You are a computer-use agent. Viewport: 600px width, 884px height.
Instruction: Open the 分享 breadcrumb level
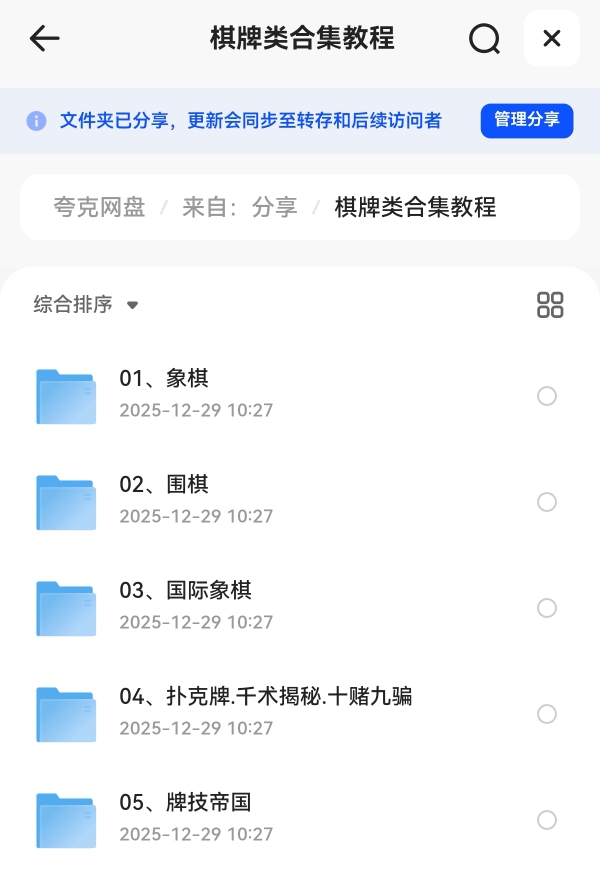tap(275, 207)
